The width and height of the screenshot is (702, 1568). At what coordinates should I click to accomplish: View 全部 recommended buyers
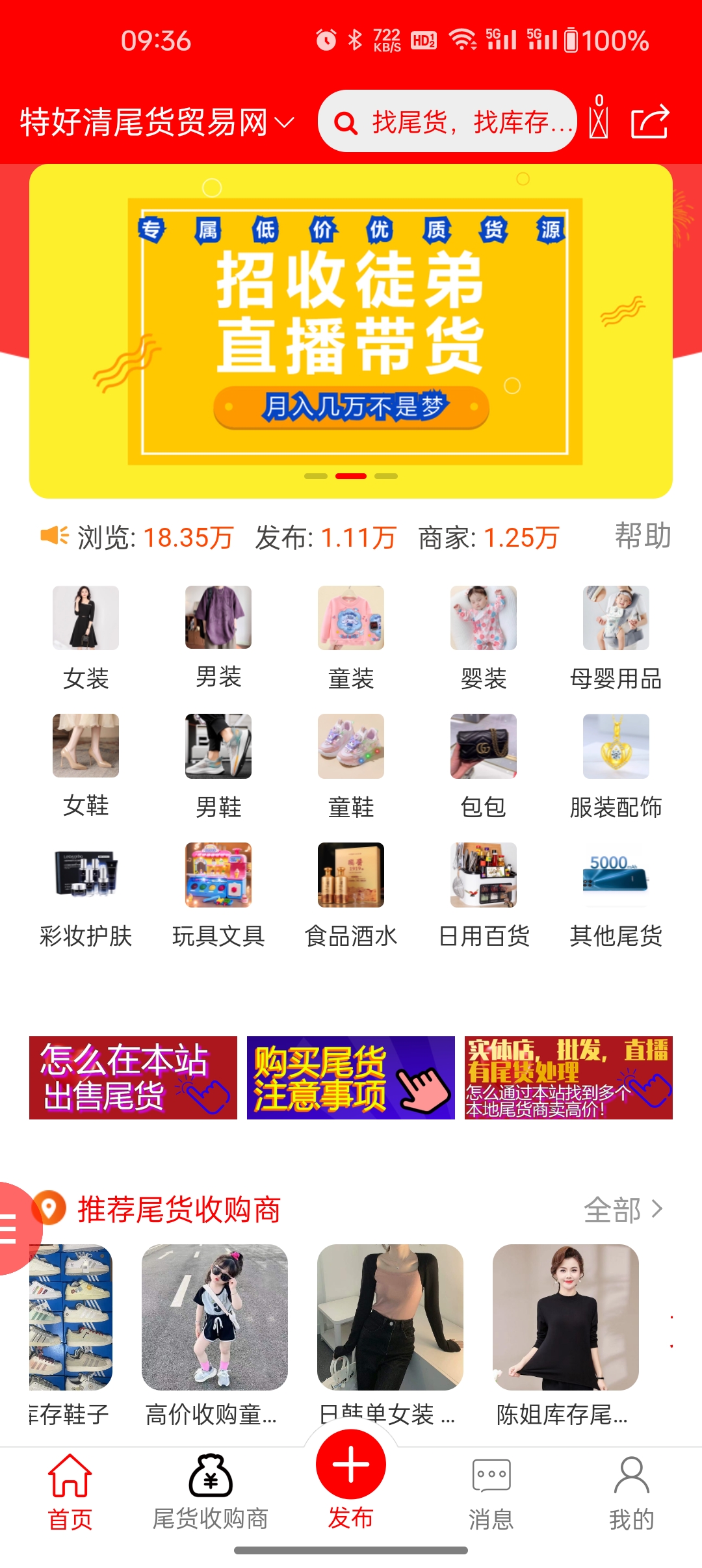tap(623, 1210)
